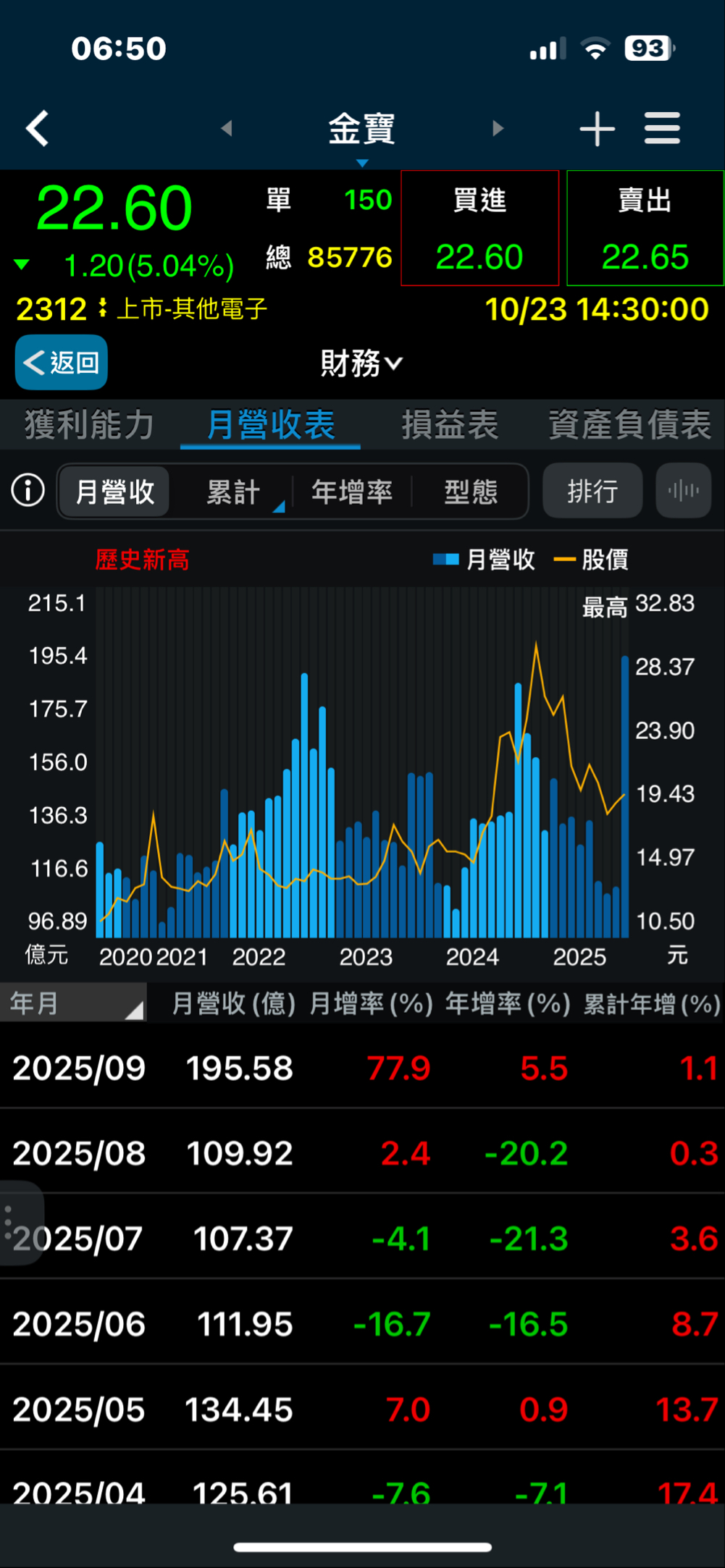The width and height of the screenshot is (725, 1568).
Task: Open the 排行 ranking button
Action: pyautogui.click(x=592, y=491)
